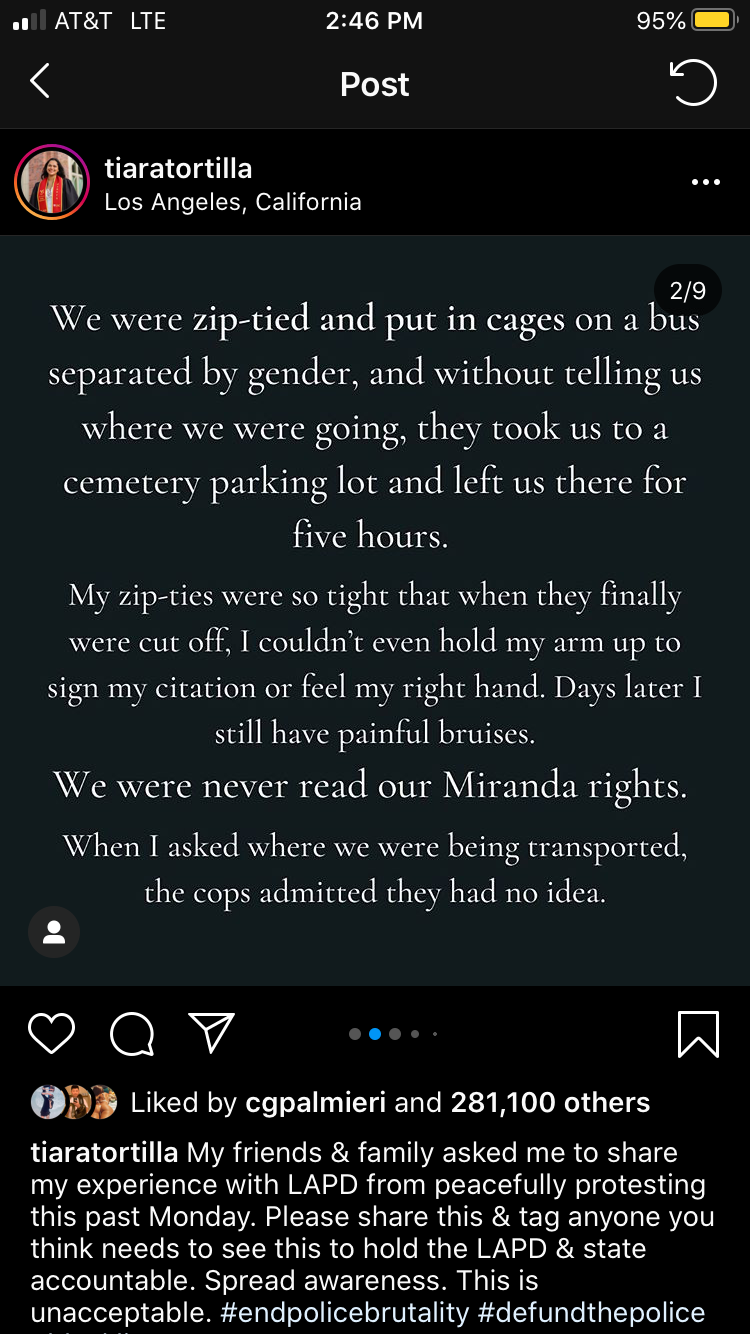View the 281,100 others who liked
The width and height of the screenshot is (750, 1334).
pyautogui.click(x=550, y=1103)
